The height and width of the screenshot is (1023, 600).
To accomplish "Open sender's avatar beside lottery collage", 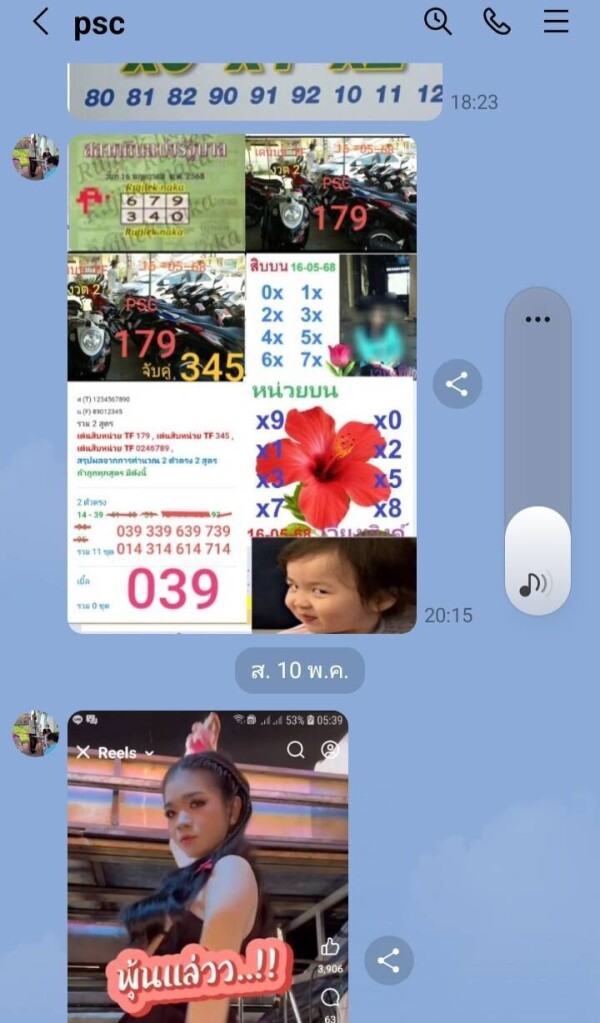I will pos(36,157).
